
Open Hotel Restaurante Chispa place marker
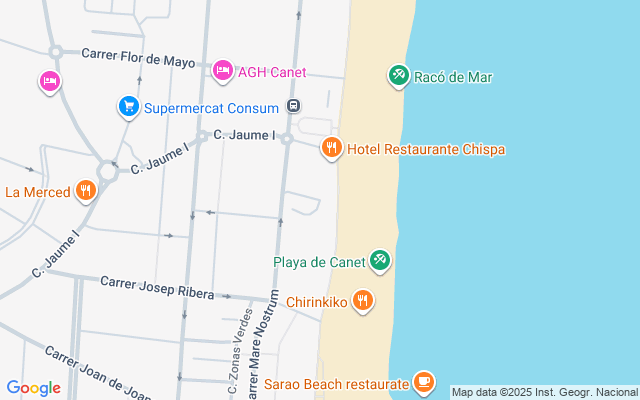[332, 149]
